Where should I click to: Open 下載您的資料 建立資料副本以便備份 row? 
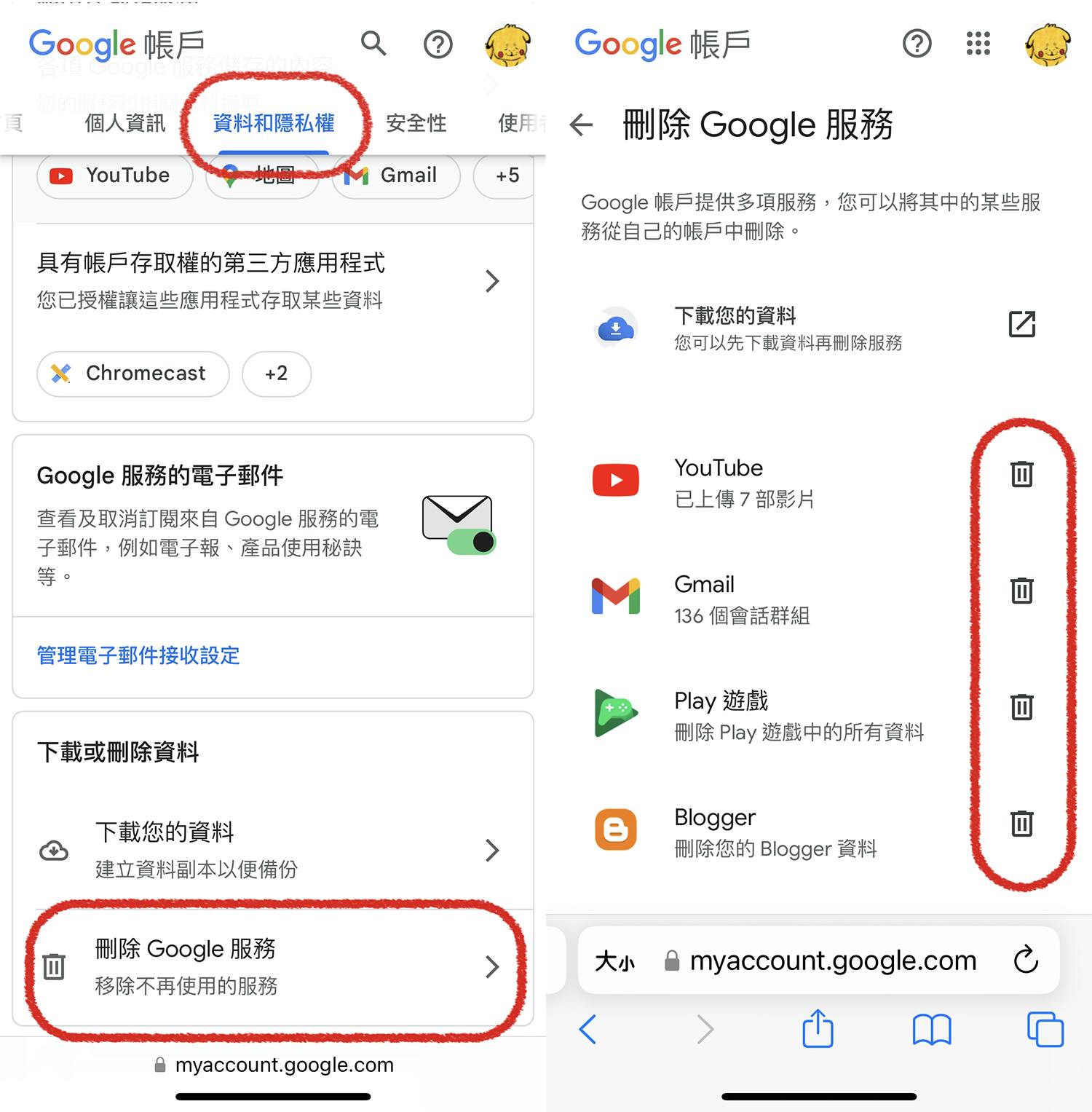[x=269, y=850]
